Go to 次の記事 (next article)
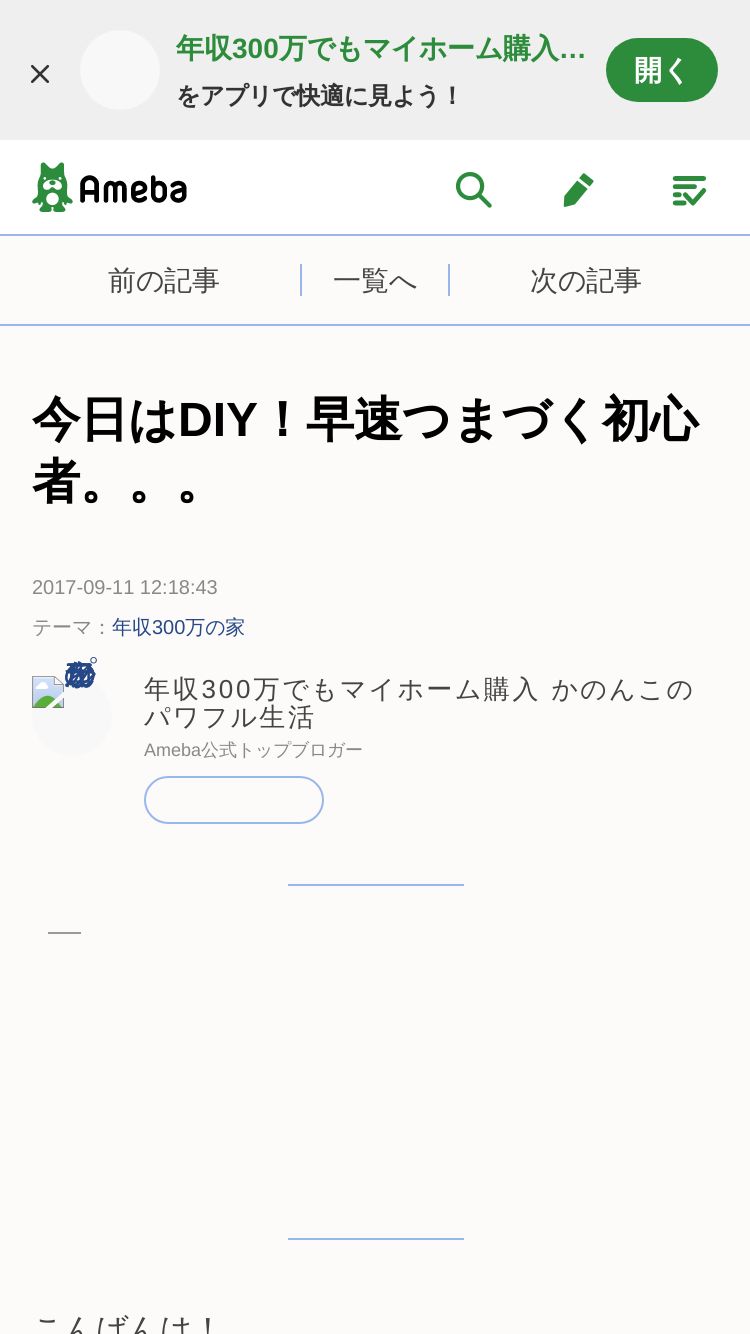Image resolution: width=750 pixels, height=1334 pixels. (586, 281)
